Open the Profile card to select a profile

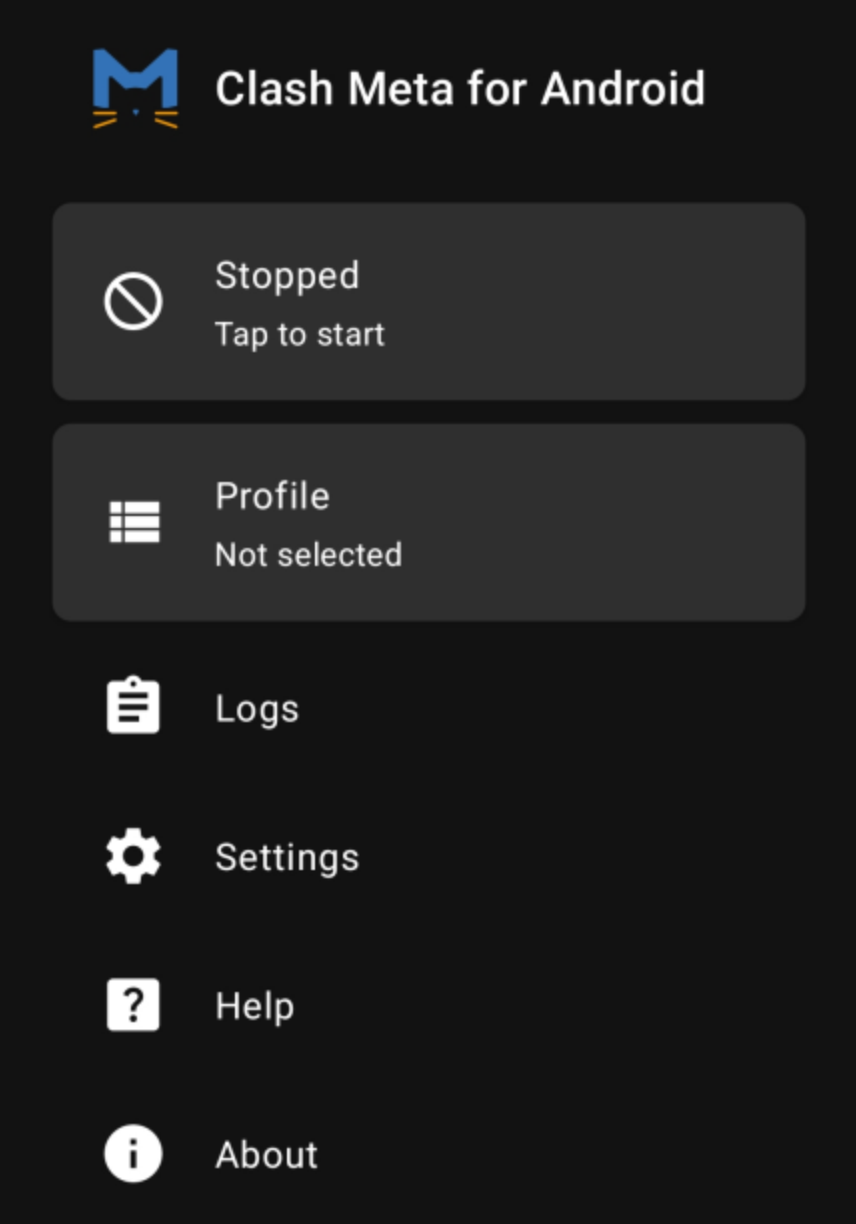click(x=428, y=522)
